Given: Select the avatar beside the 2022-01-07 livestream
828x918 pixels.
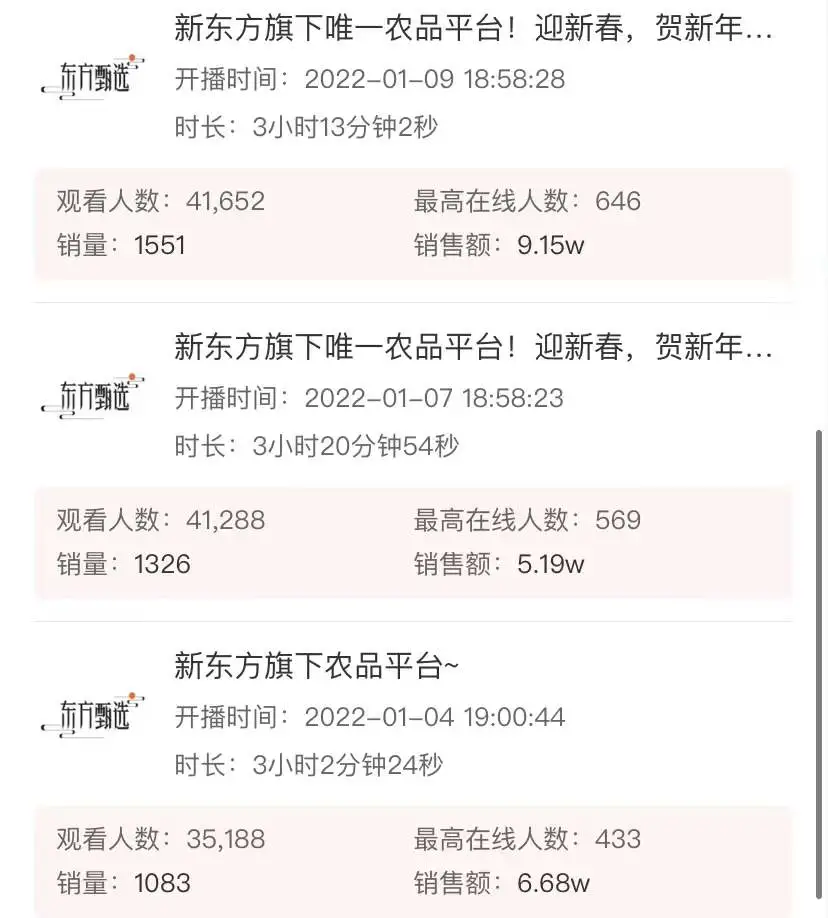Looking at the screenshot, I should click(x=92, y=398).
